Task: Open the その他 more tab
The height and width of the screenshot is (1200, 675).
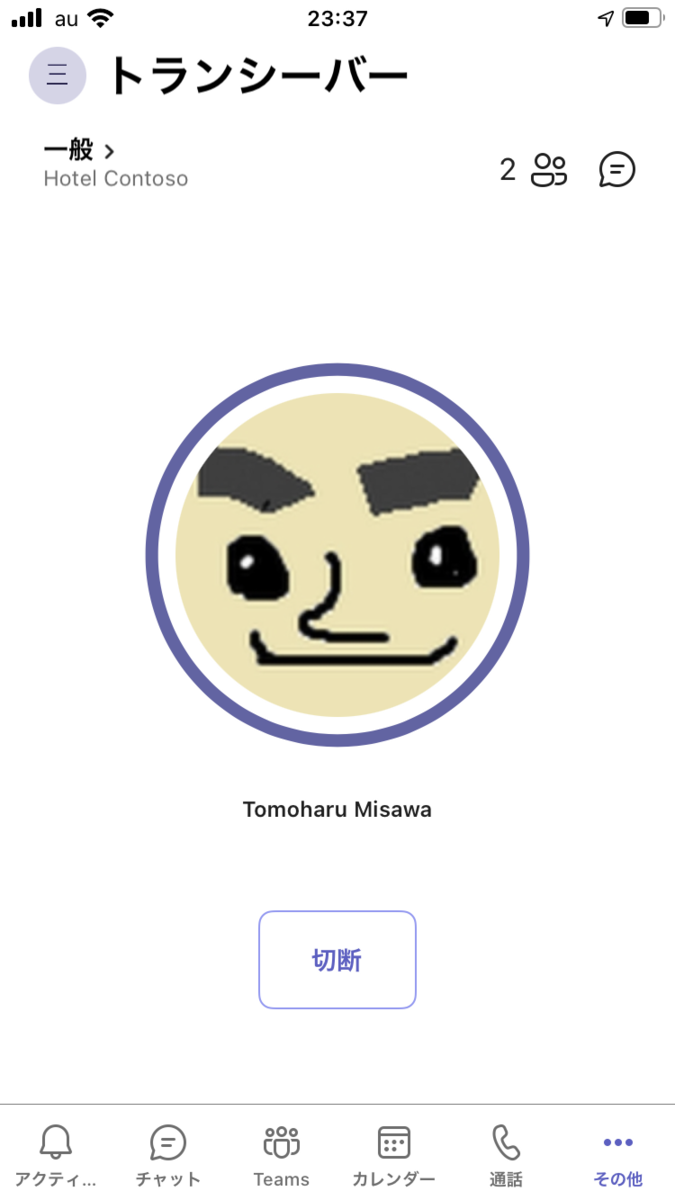Action: coord(618,1155)
